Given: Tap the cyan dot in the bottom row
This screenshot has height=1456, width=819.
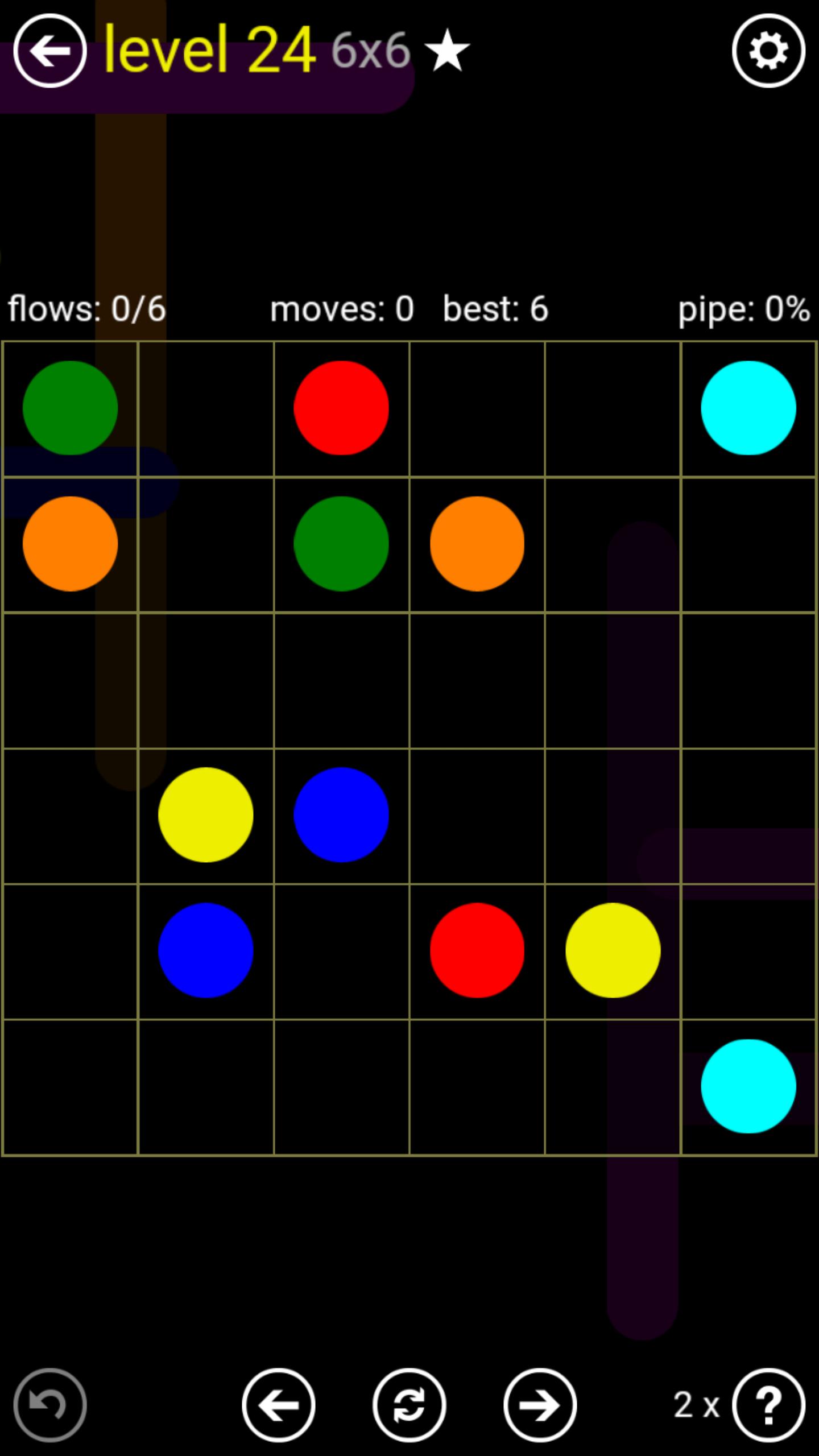Looking at the screenshot, I should pyautogui.click(x=748, y=1086).
